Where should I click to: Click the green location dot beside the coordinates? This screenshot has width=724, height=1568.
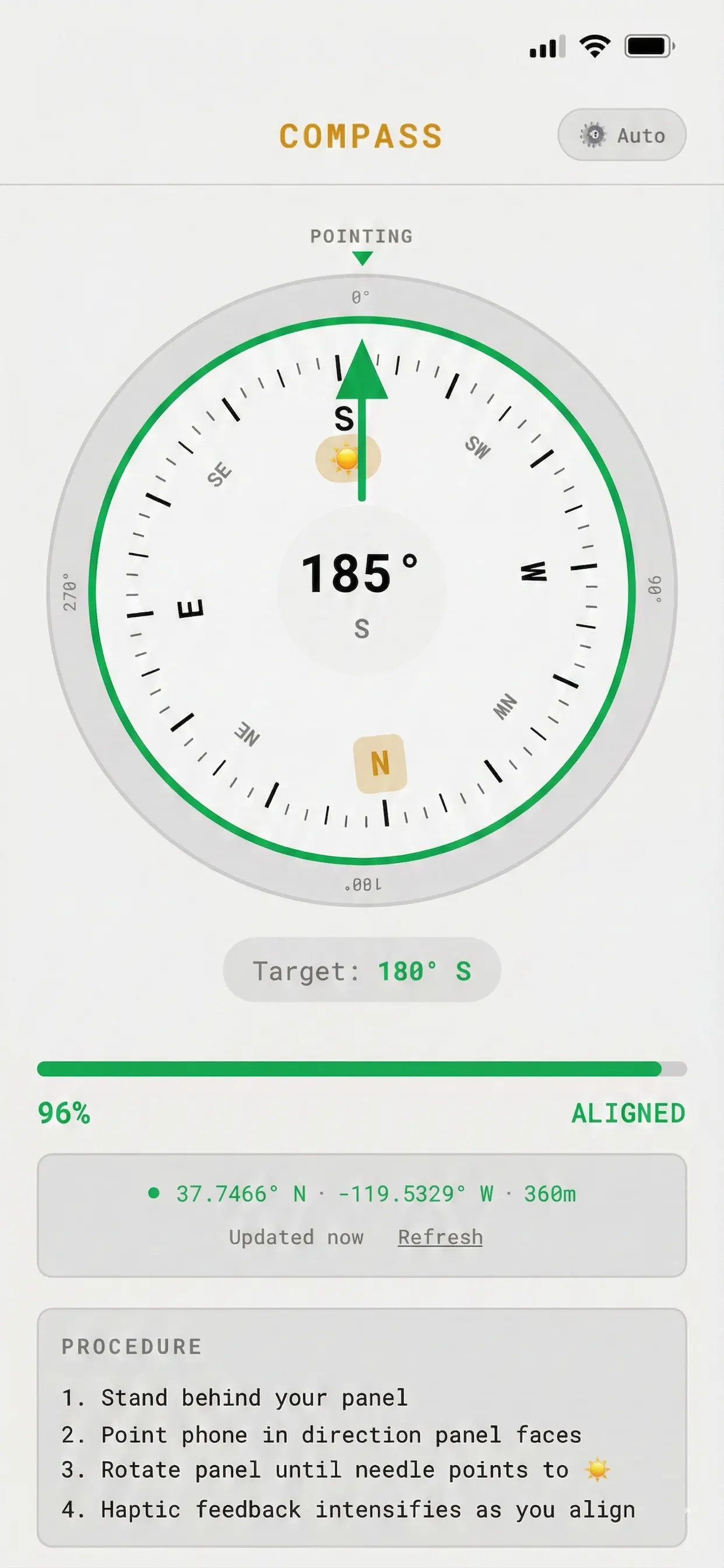coord(154,1193)
